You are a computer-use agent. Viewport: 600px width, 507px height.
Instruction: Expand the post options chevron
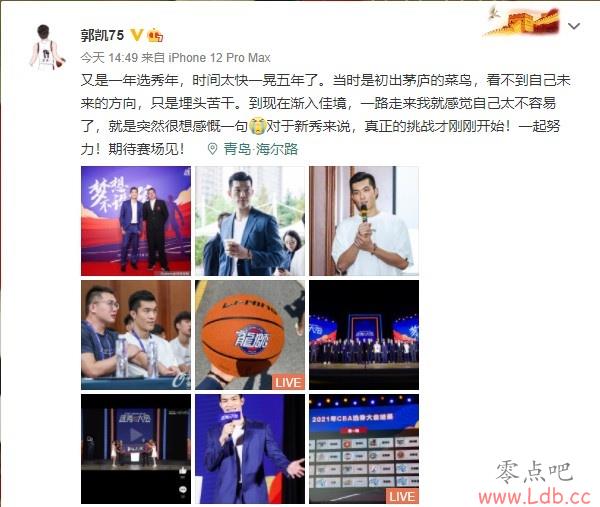tap(573, 26)
